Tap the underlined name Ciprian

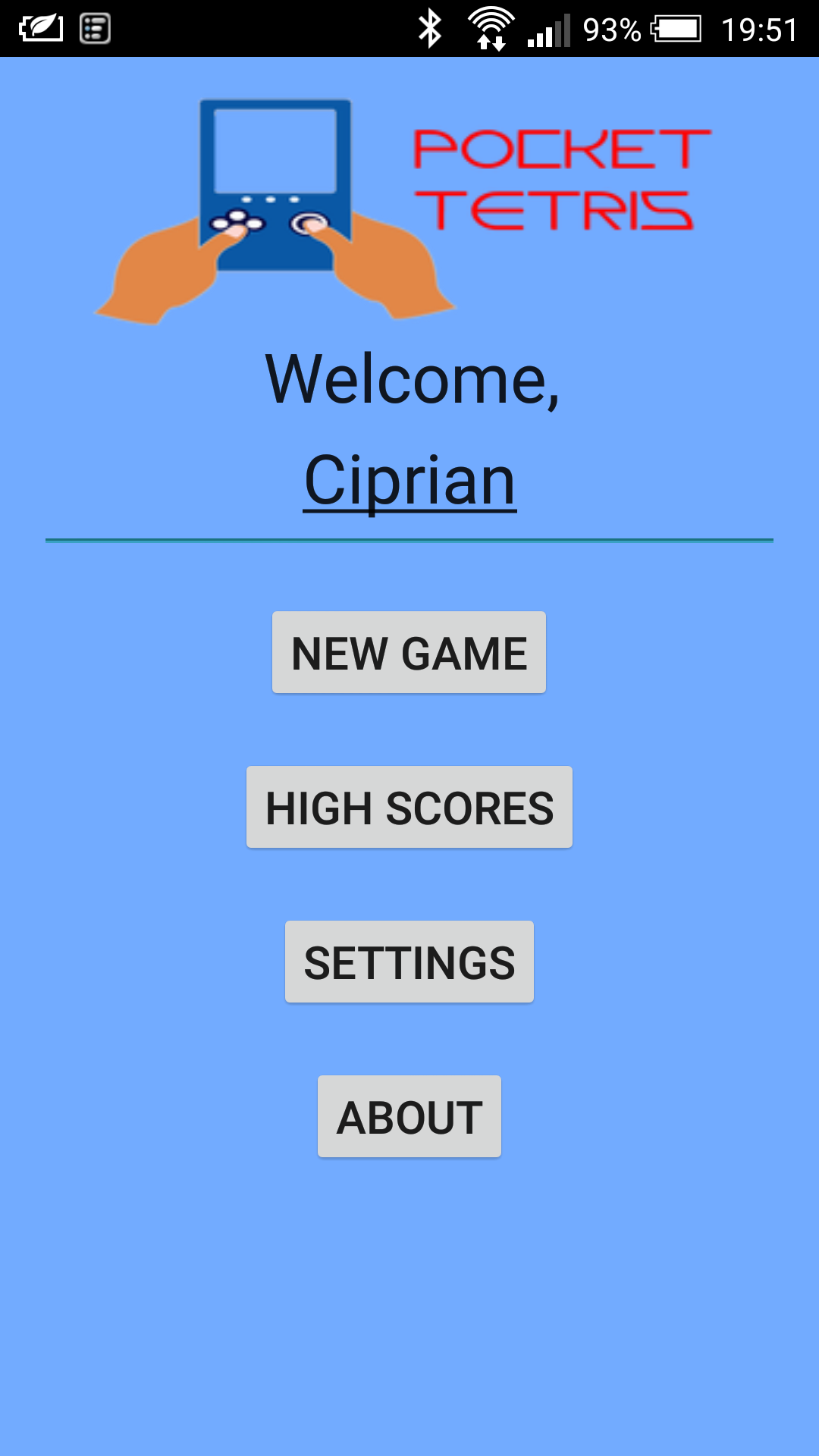pyautogui.click(x=409, y=481)
